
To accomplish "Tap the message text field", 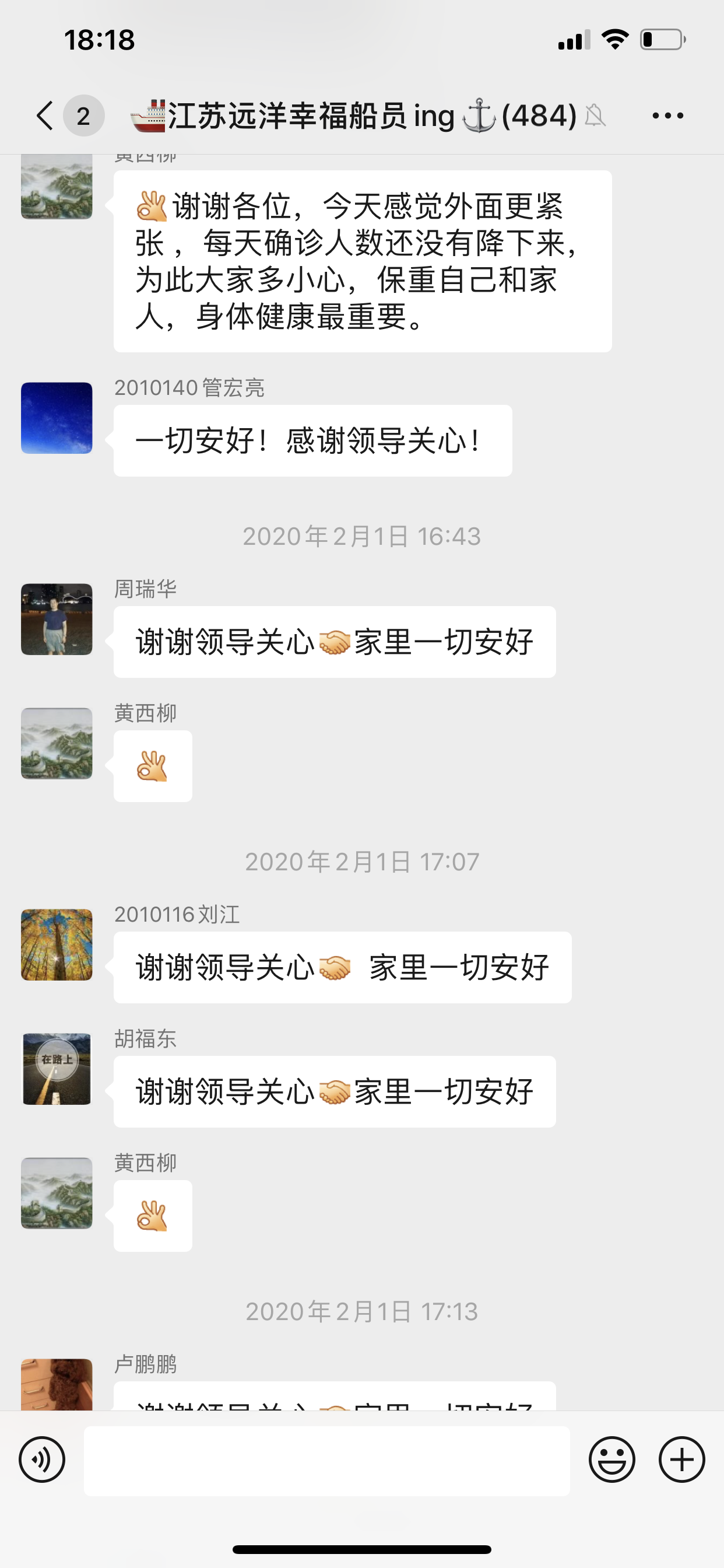I will 326,1461.
